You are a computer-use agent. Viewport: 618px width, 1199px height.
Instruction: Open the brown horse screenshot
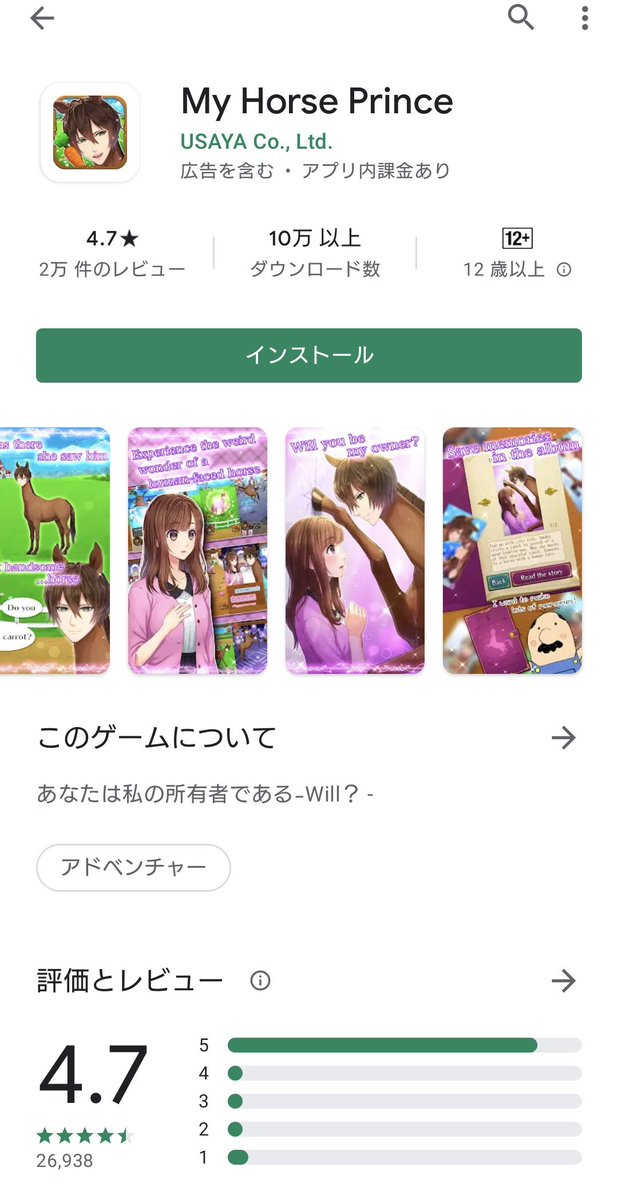tap(55, 550)
